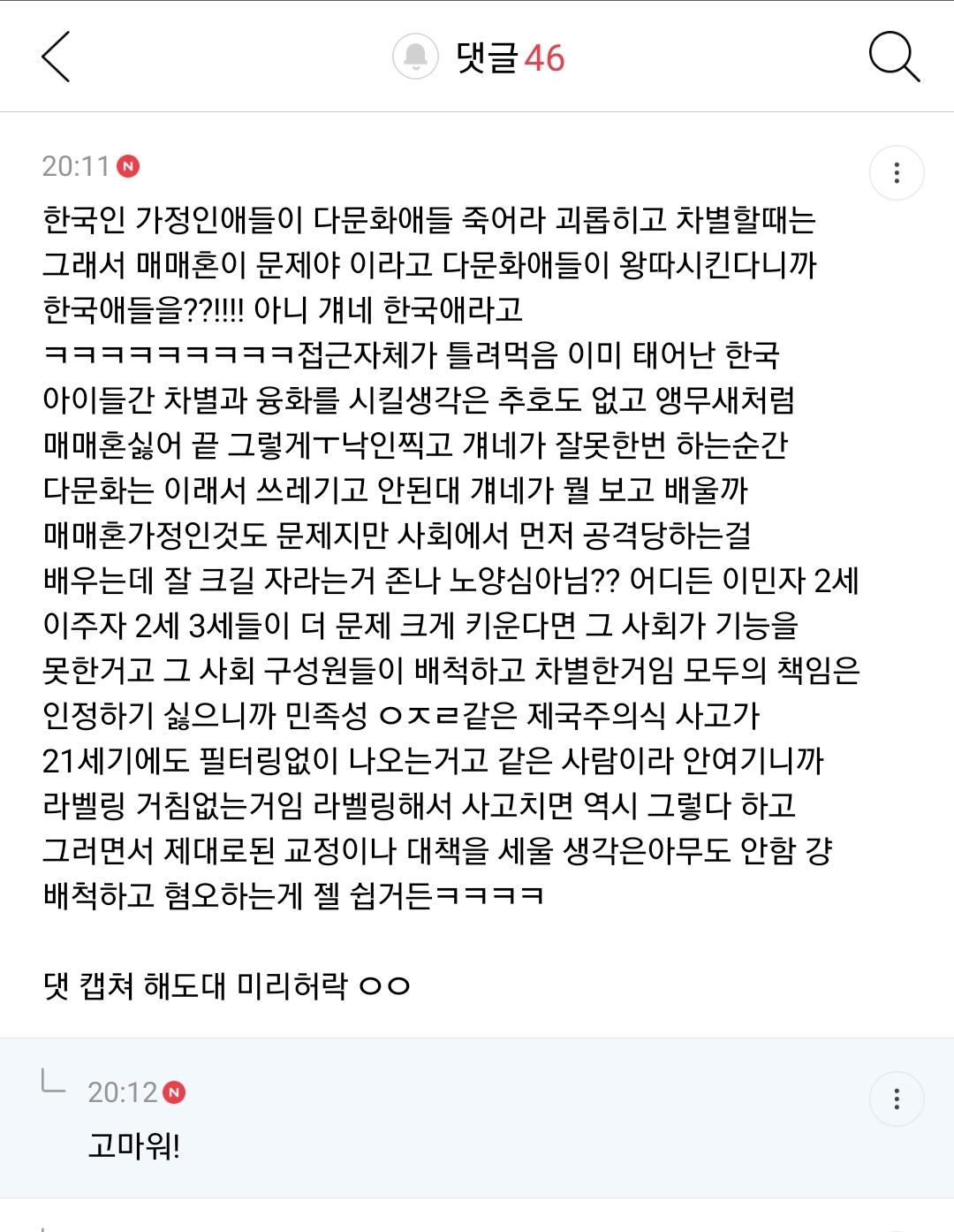Open the options menu of the 고마워! reply
The width and height of the screenshot is (954, 1232).
click(x=898, y=1099)
